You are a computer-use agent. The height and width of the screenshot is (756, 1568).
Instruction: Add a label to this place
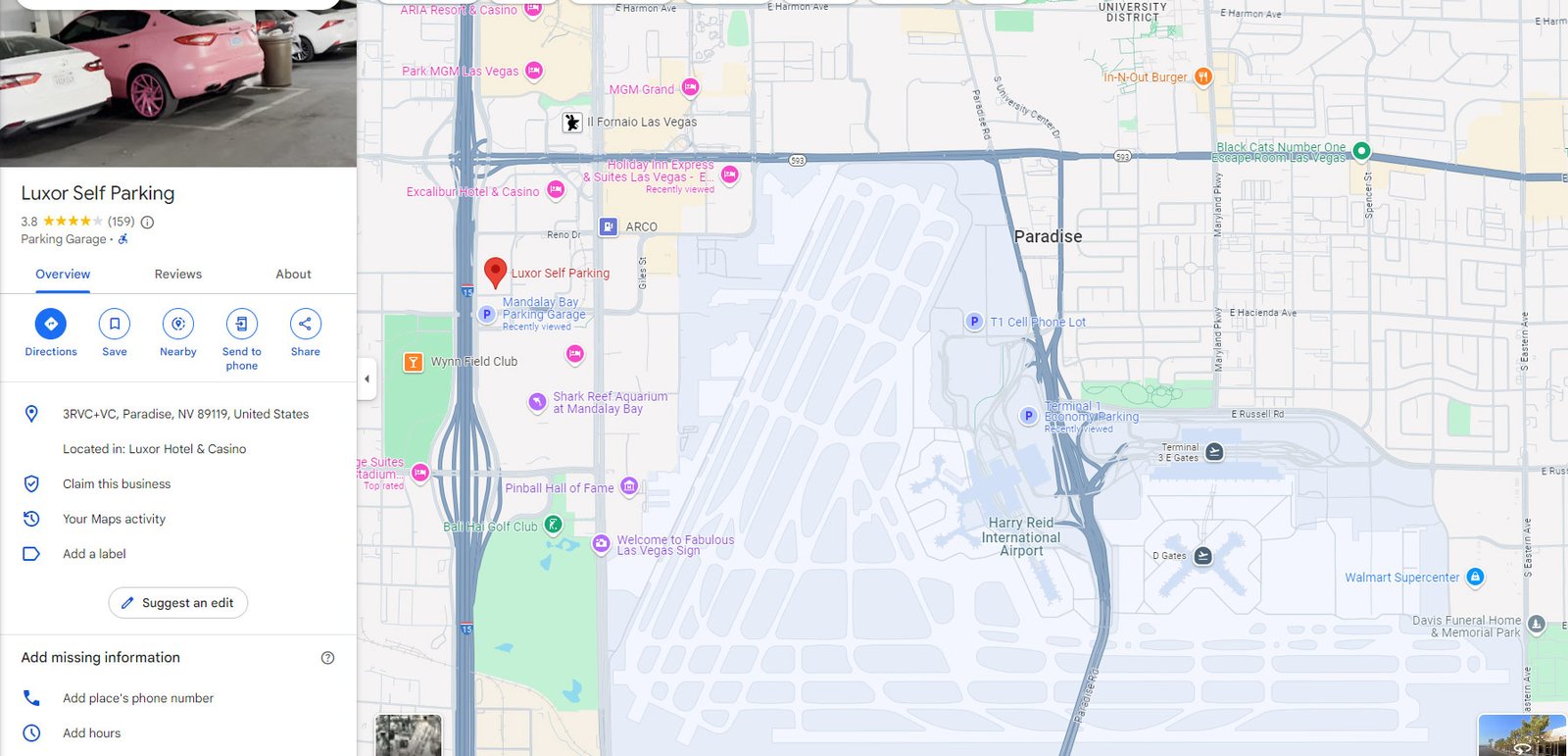94,554
